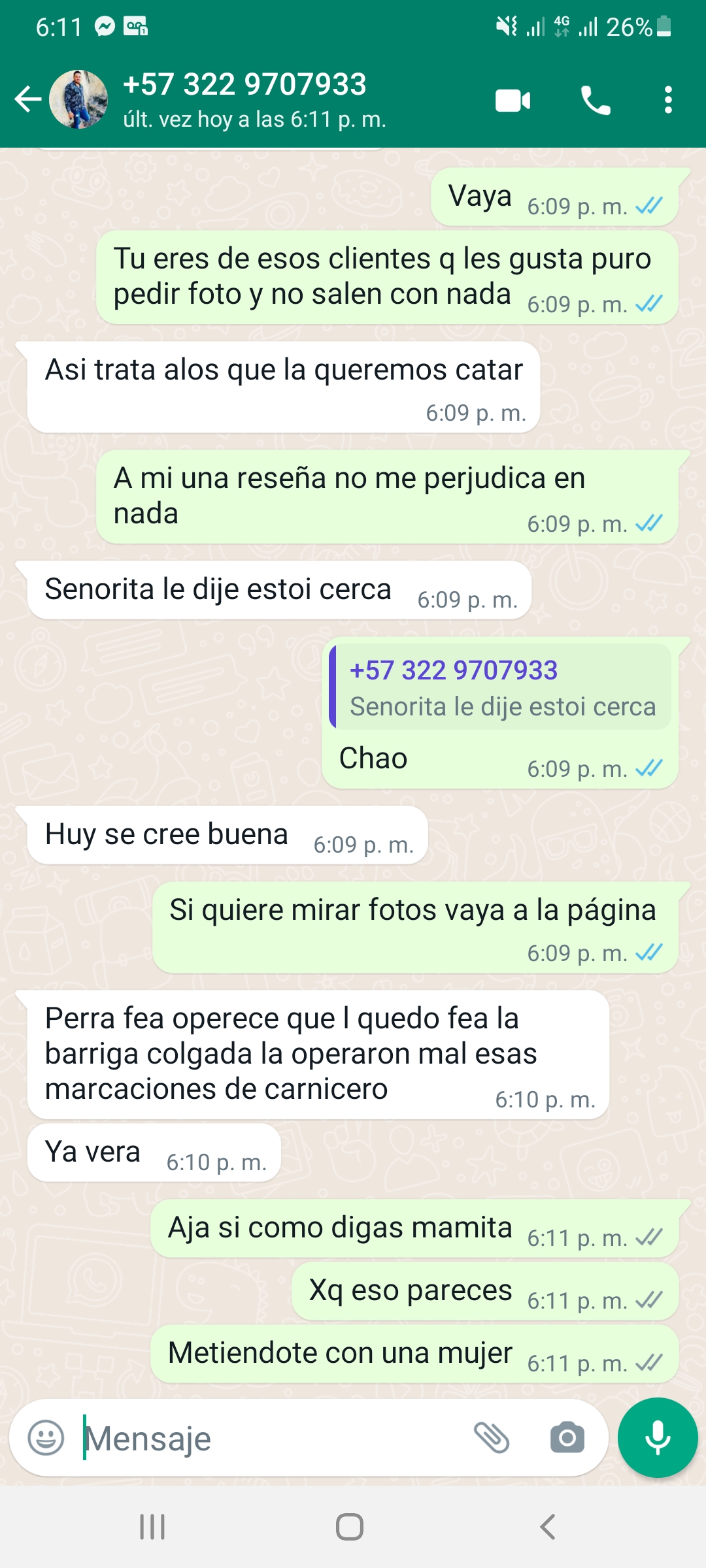Open the contact's profile photo
Image resolution: width=706 pixels, height=1568 pixels.
[78, 100]
